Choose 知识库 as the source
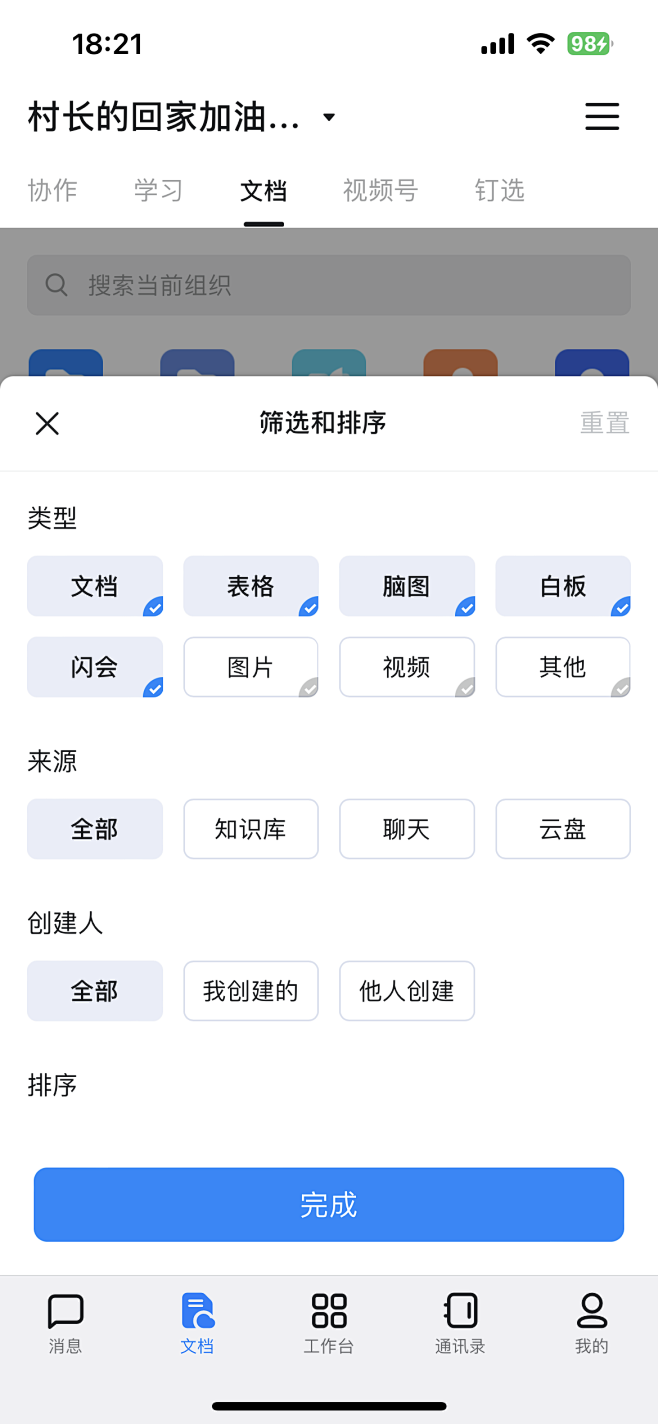The width and height of the screenshot is (658, 1424). tap(251, 829)
